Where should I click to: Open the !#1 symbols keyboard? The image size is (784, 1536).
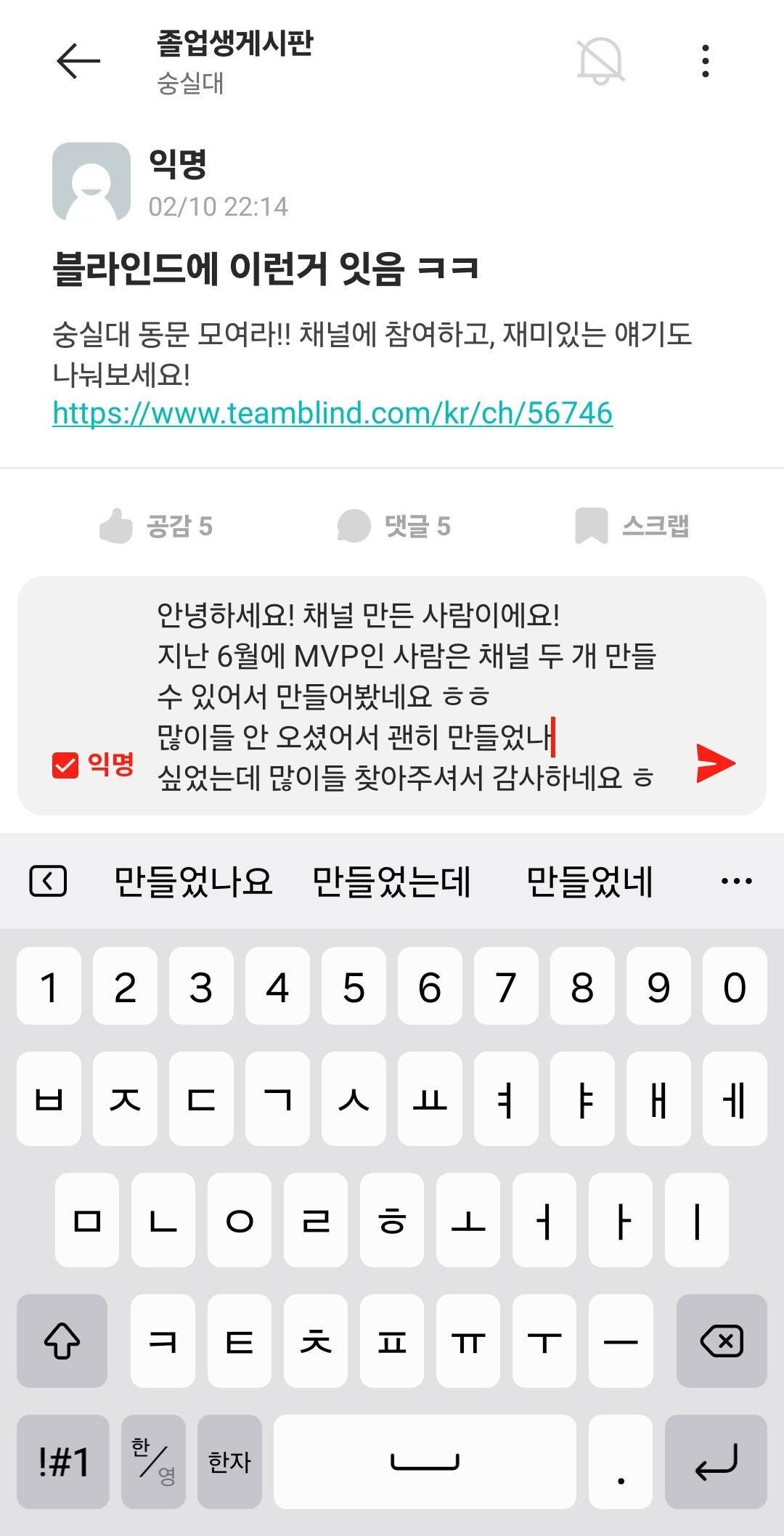point(61,1462)
